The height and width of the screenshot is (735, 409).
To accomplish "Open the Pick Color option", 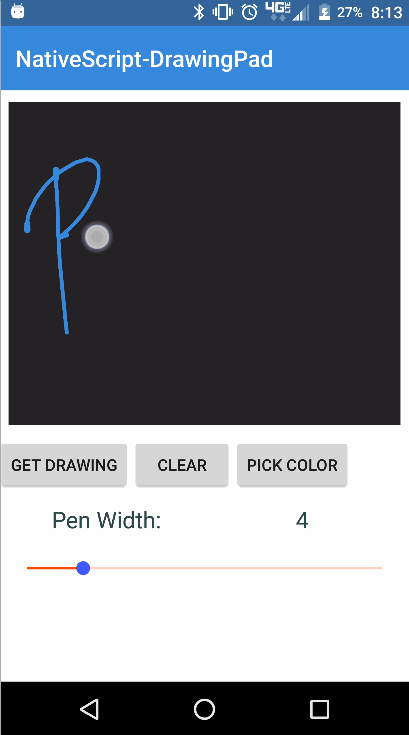I will (x=292, y=465).
